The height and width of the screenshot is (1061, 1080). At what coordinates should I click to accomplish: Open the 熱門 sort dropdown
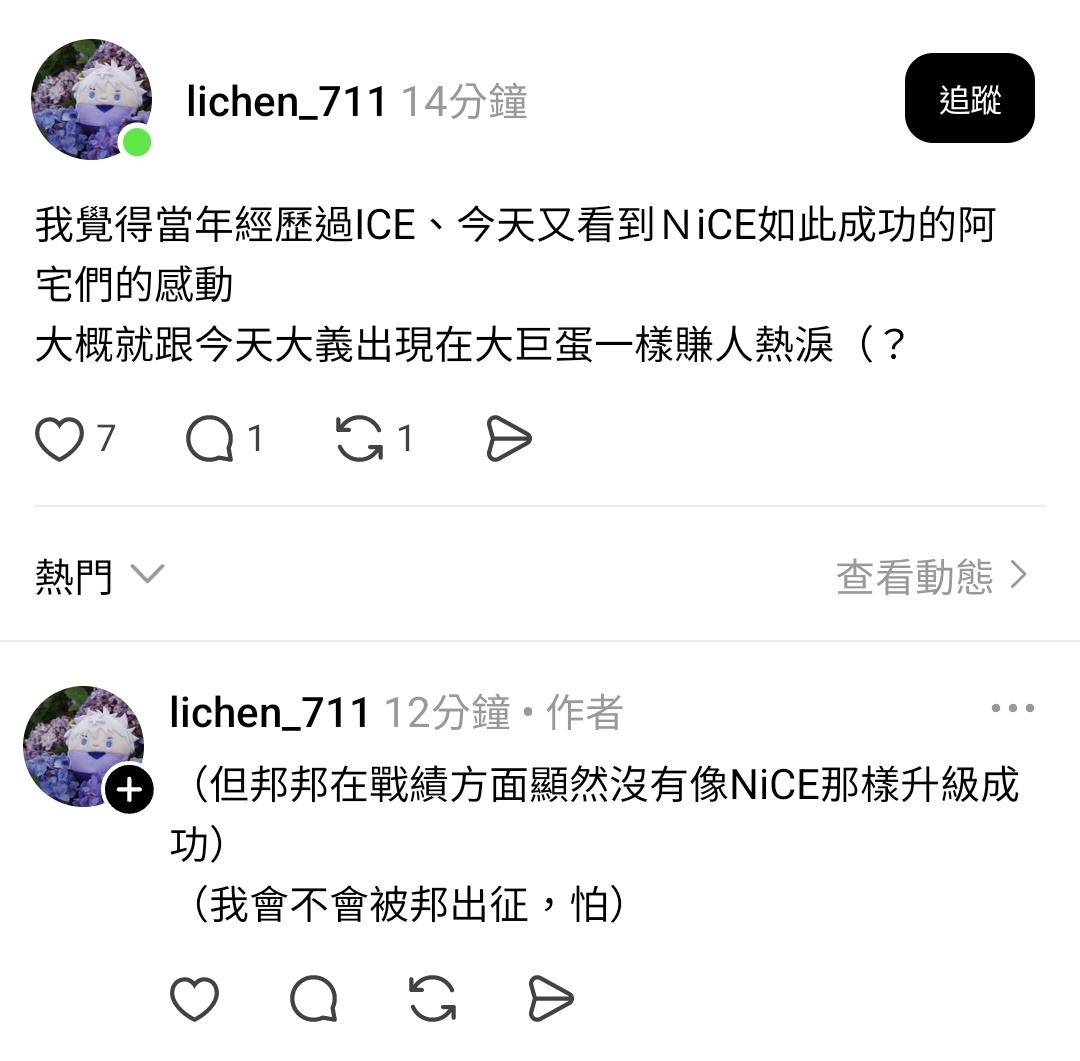coord(99,576)
